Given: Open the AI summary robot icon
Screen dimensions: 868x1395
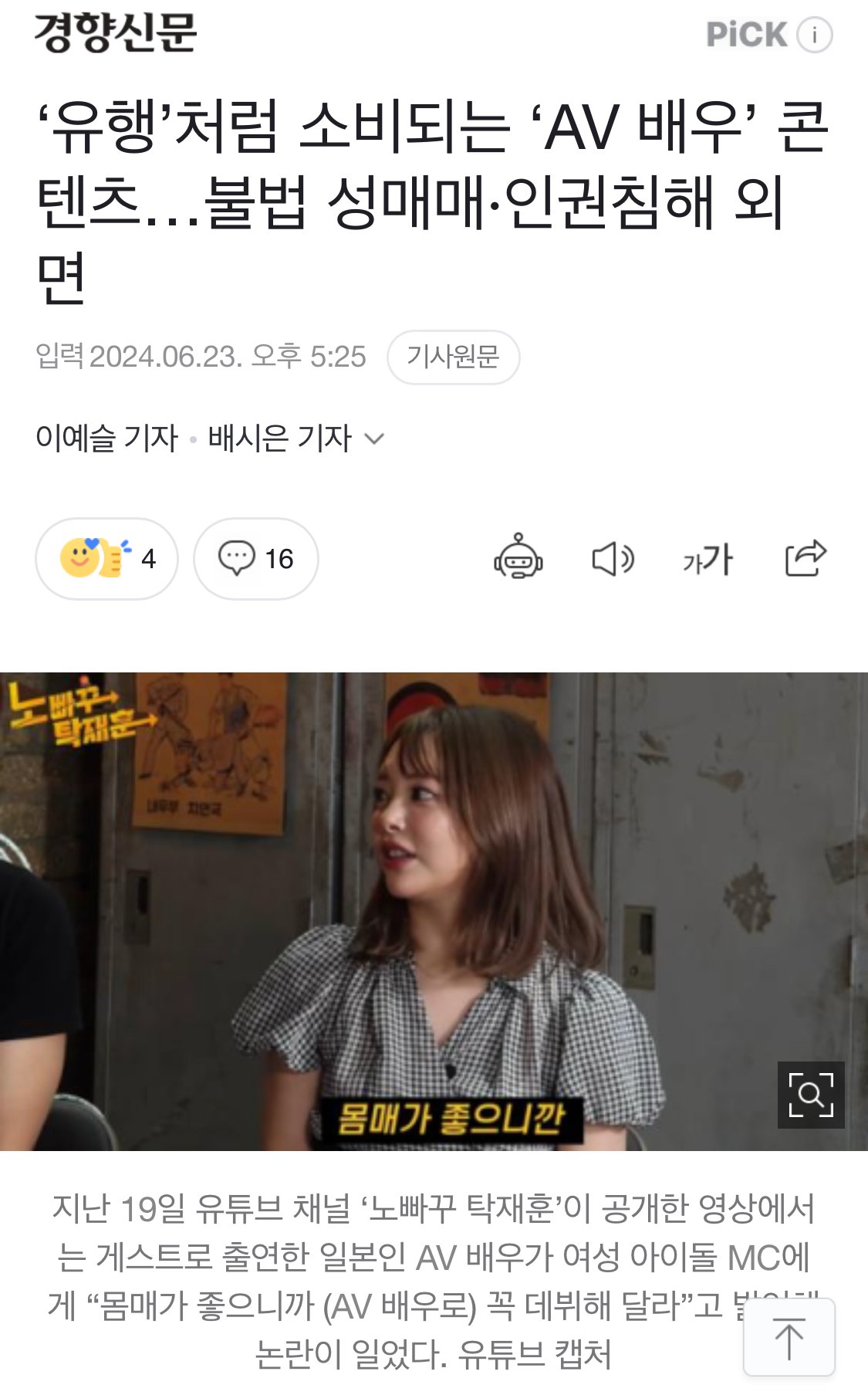Looking at the screenshot, I should tap(518, 557).
